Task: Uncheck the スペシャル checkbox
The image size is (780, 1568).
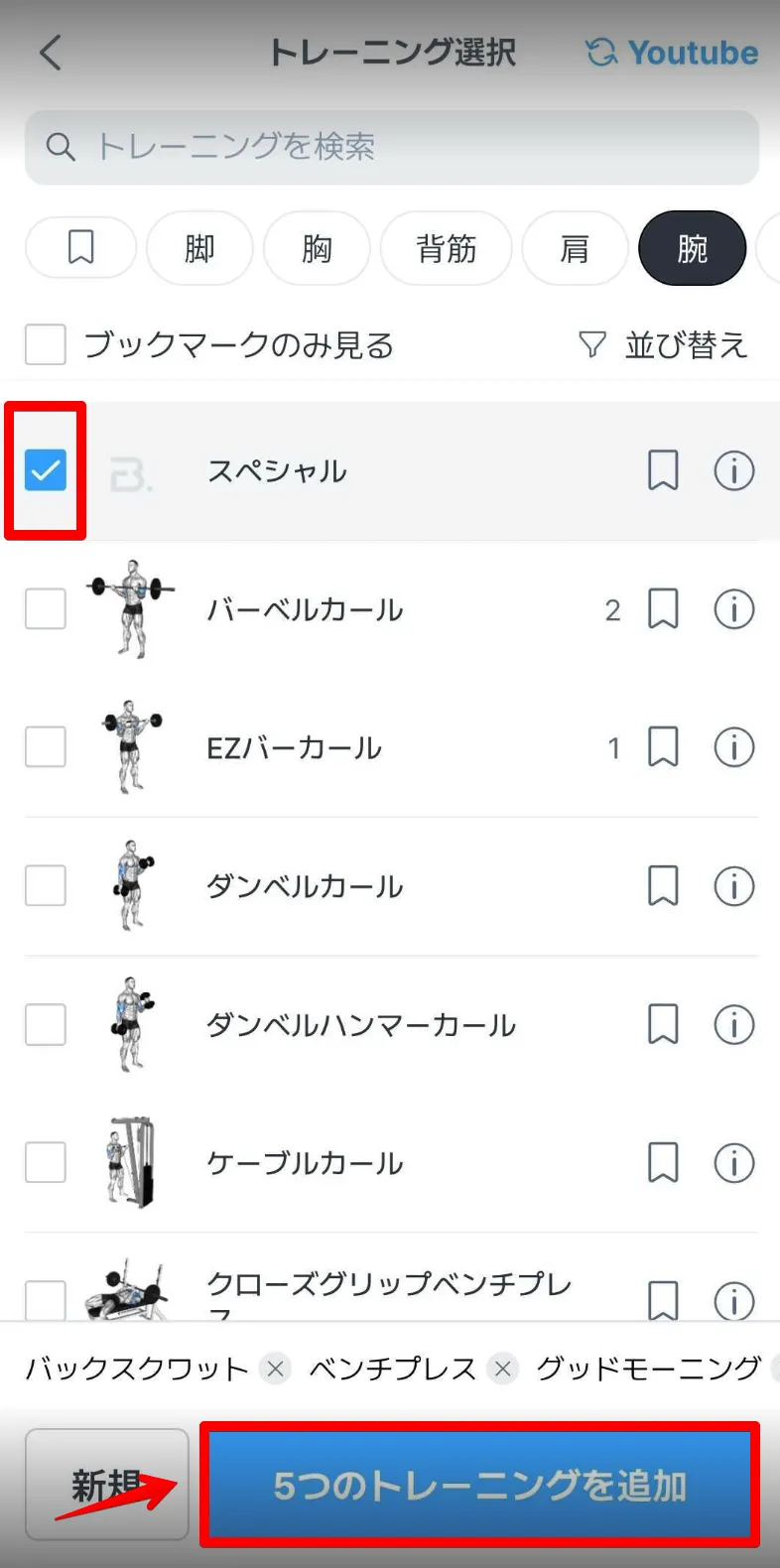Action: click(x=46, y=470)
